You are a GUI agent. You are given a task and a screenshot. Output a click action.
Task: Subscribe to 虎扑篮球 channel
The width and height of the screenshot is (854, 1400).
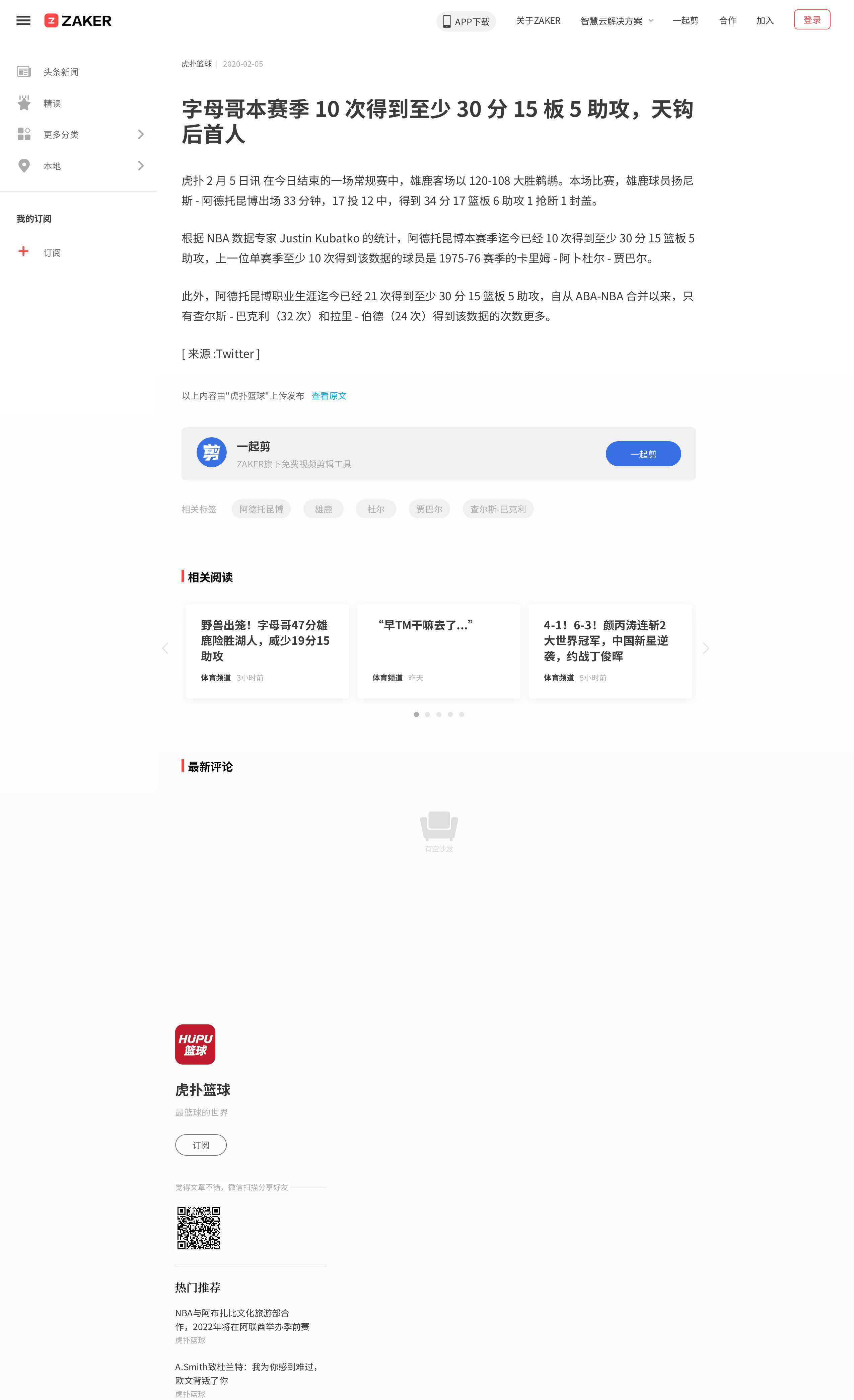(x=201, y=1145)
